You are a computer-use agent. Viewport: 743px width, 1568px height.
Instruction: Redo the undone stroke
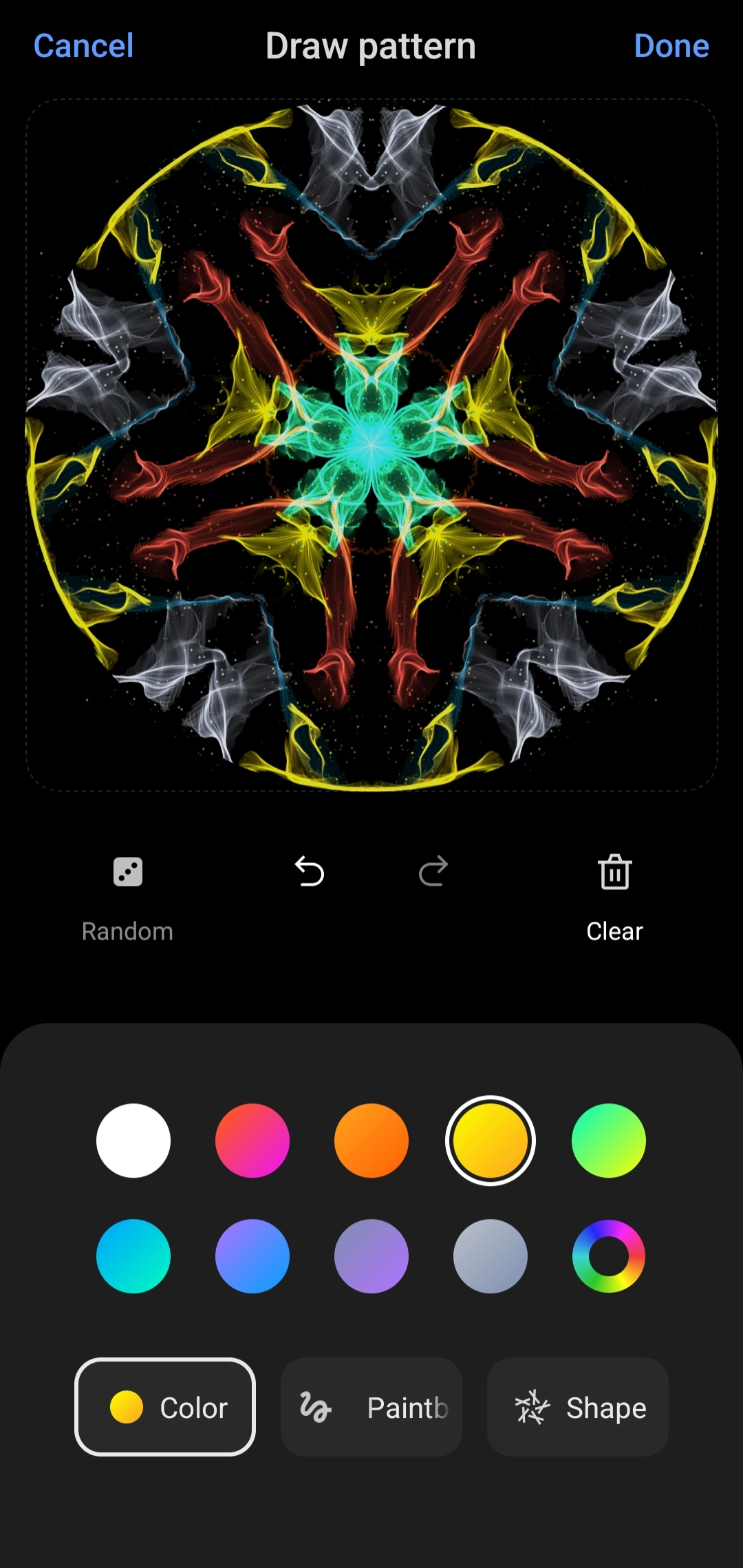(433, 871)
